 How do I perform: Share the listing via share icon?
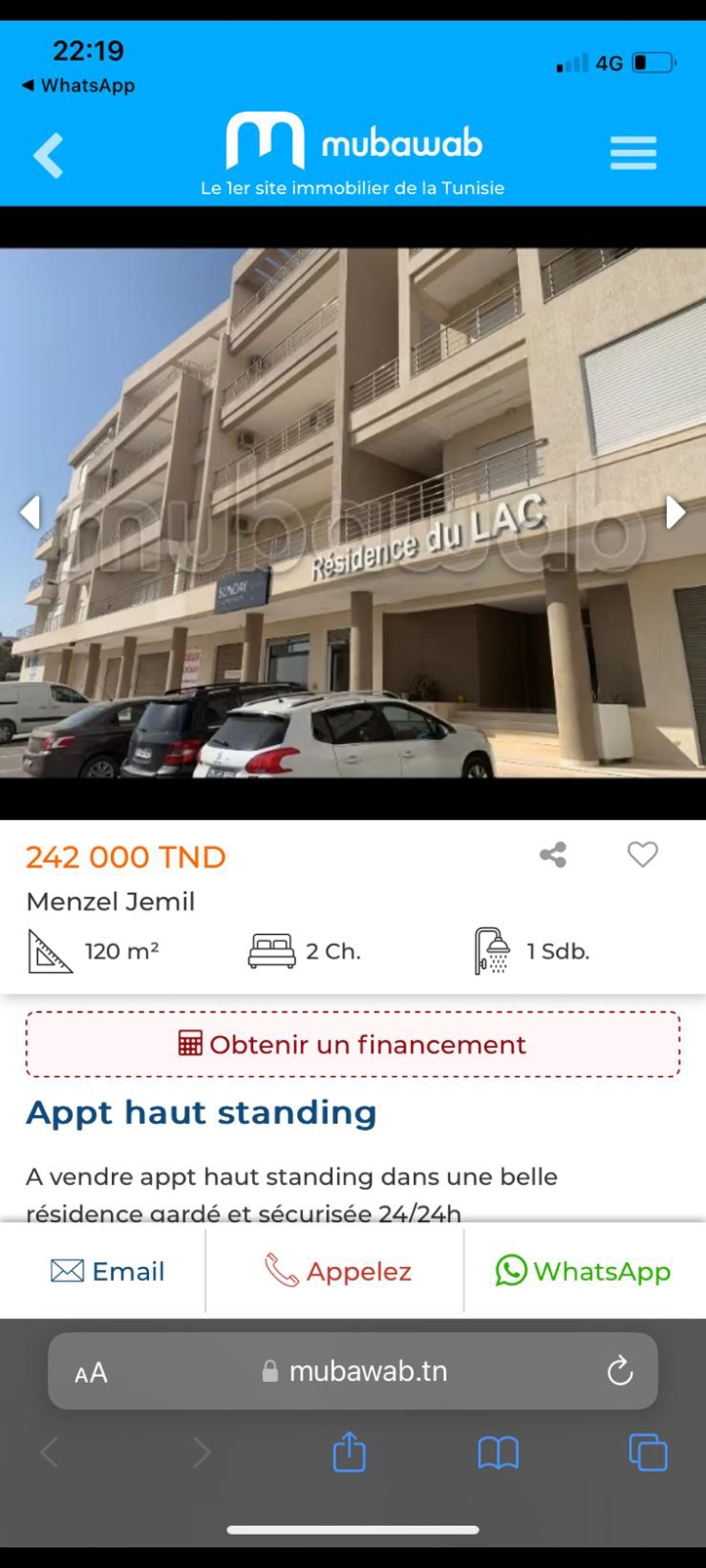(553, 855)
